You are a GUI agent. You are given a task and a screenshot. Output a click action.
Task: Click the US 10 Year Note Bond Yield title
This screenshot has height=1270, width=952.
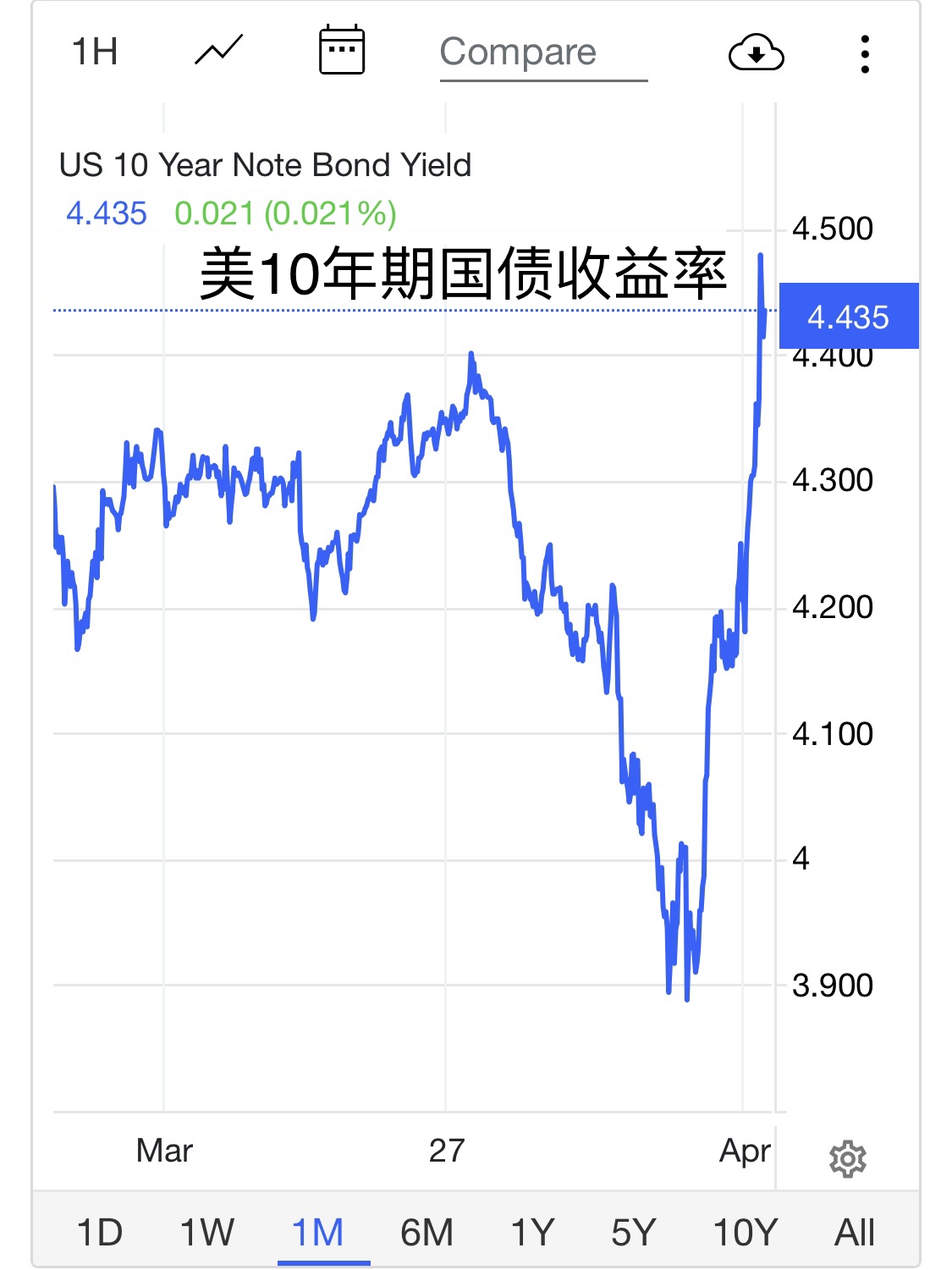pyautogui.click(x=267, y=164)
